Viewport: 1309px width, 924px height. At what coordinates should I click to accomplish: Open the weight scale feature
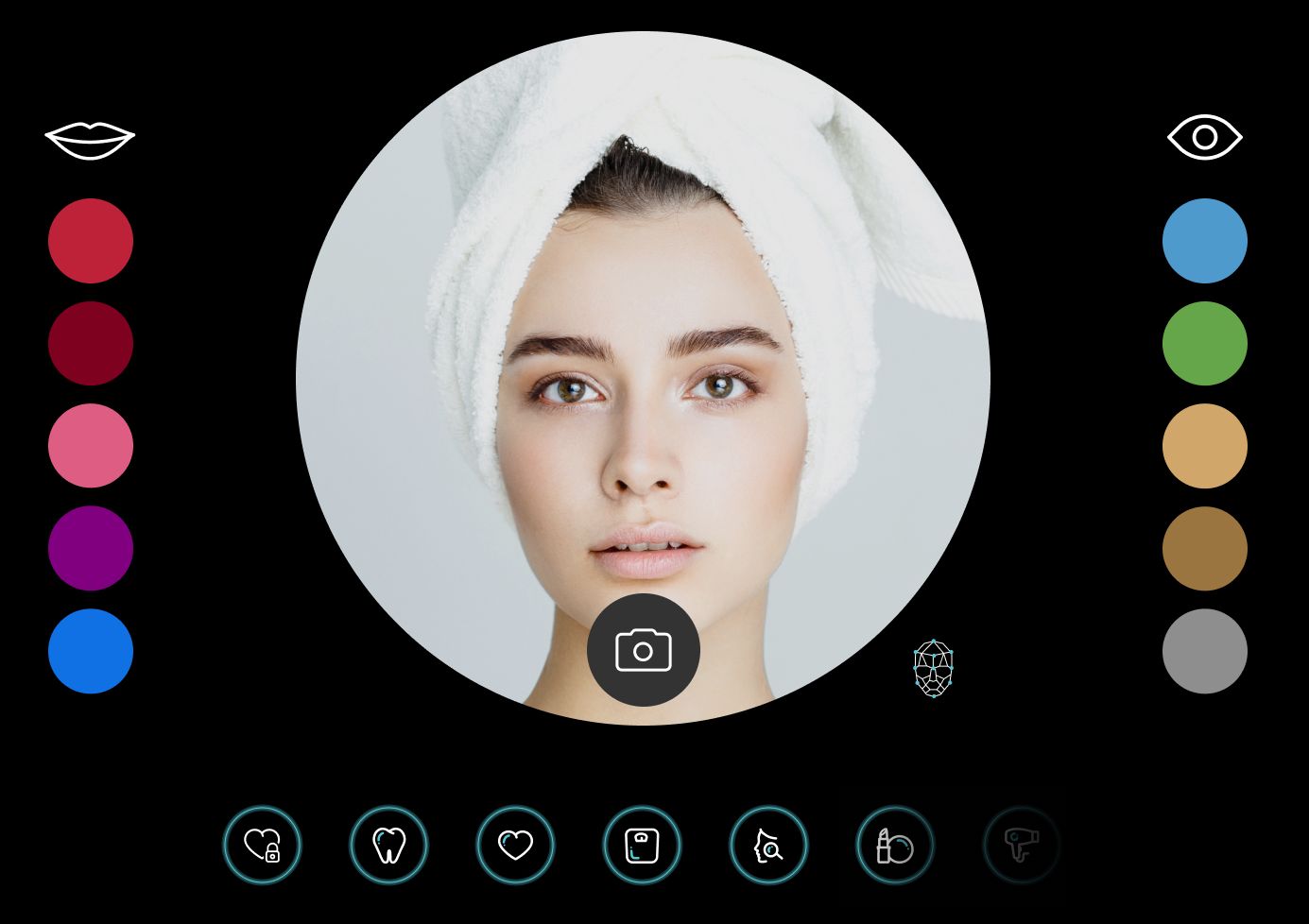coord(642,845)
